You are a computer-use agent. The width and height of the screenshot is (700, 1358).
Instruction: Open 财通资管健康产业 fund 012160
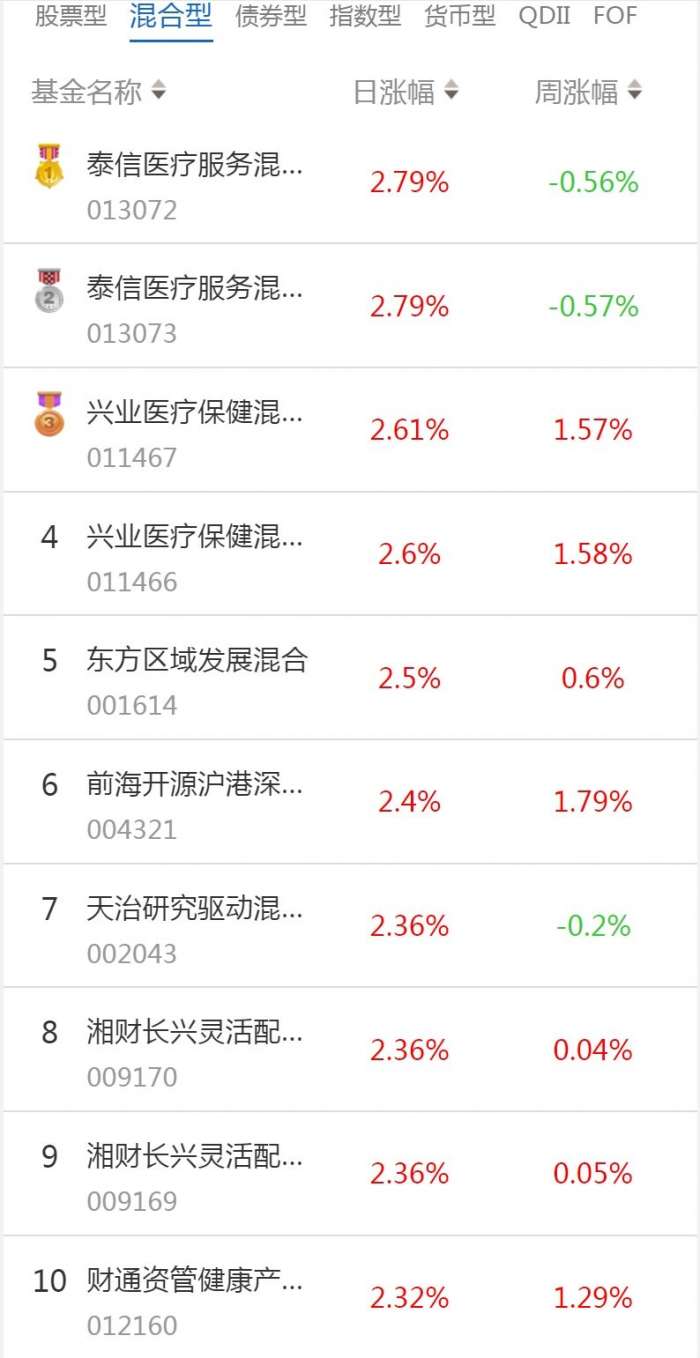195,1298
